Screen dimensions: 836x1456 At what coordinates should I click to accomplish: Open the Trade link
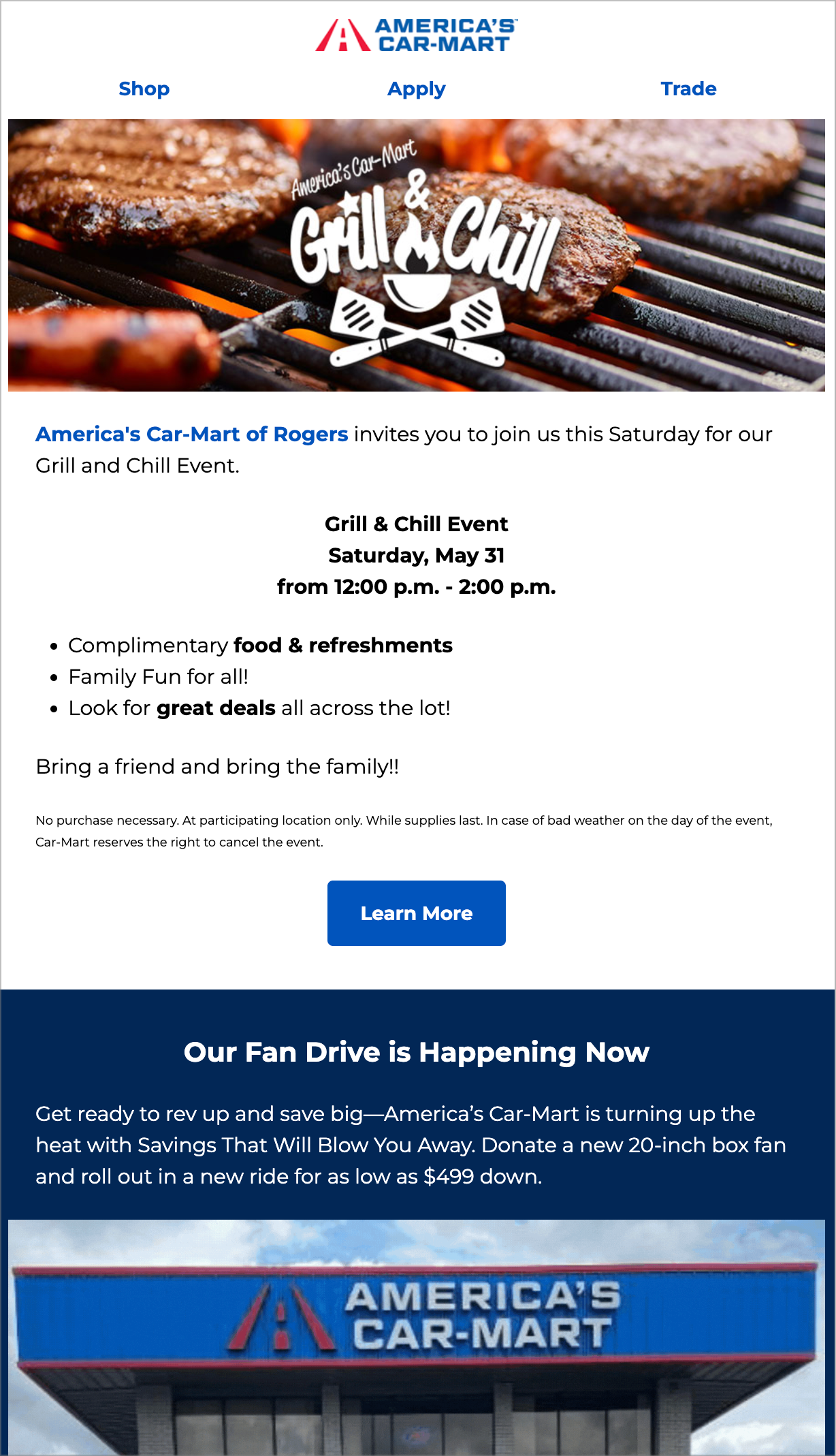688,89
